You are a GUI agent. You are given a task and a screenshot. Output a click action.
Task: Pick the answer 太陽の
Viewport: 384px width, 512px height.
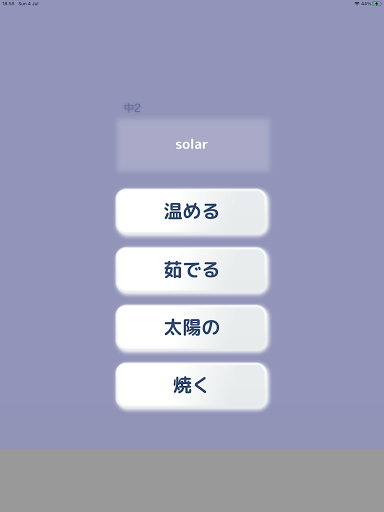pyautogui.click(x=192, y=328)
